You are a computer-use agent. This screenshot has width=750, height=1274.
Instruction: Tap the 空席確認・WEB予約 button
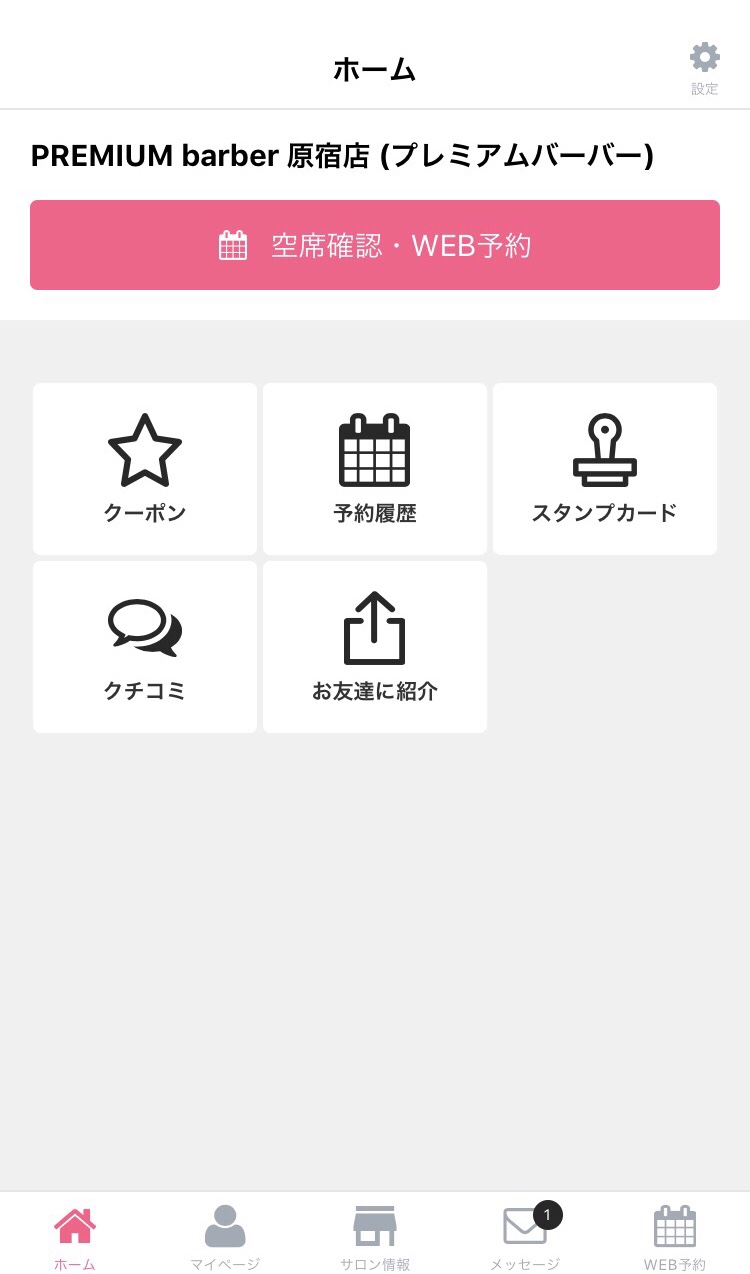pyautogui.click(x=375, y=245)
